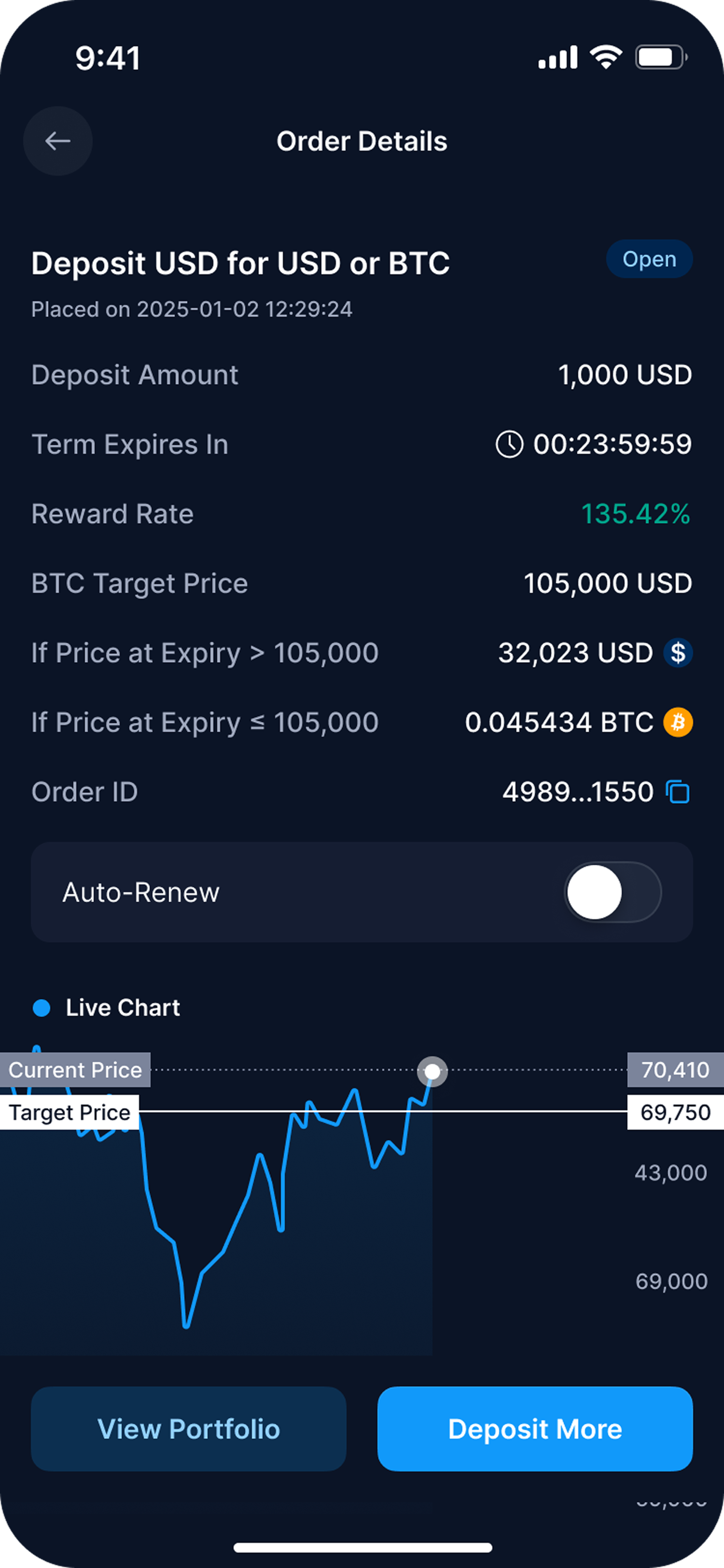
Task: Open View Portfolio
Action: [189, 1428]
